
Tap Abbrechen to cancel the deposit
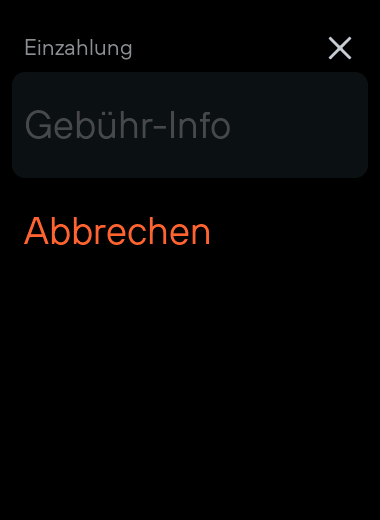pos(117,231)
